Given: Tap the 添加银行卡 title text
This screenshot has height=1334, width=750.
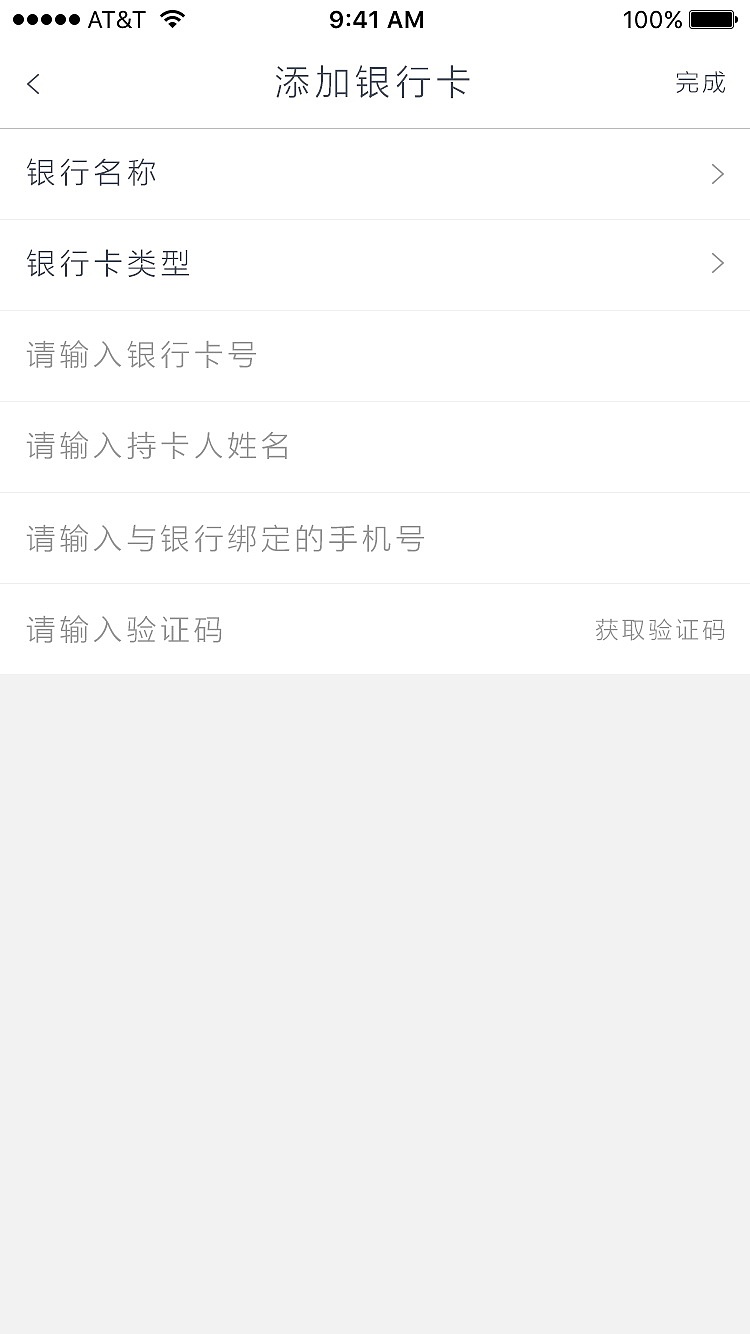Looking at the screenshot, I should point(375,83).
